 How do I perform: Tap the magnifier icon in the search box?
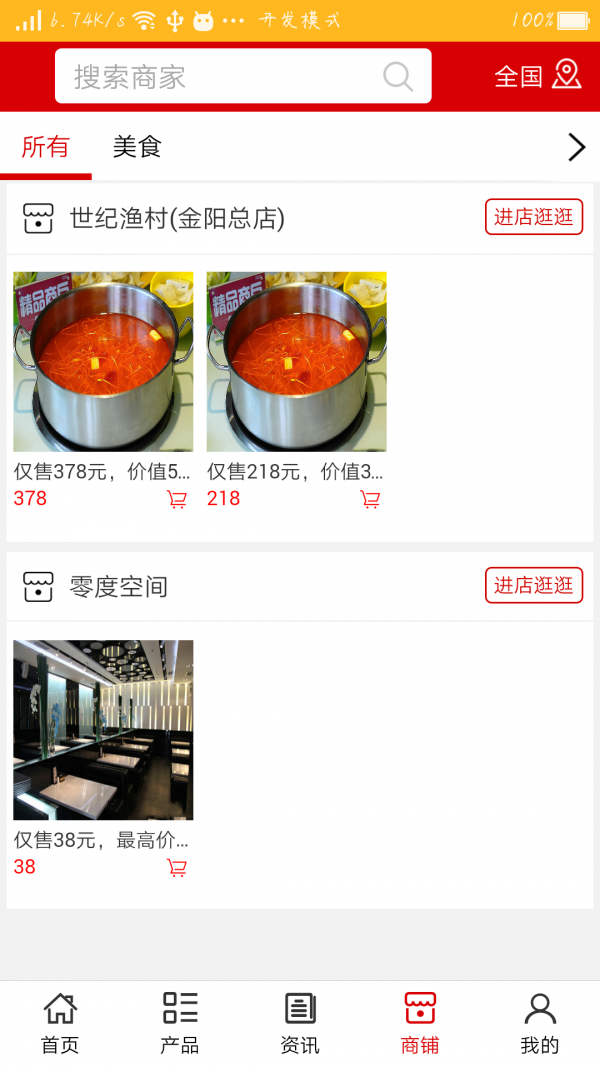(398, 77)
